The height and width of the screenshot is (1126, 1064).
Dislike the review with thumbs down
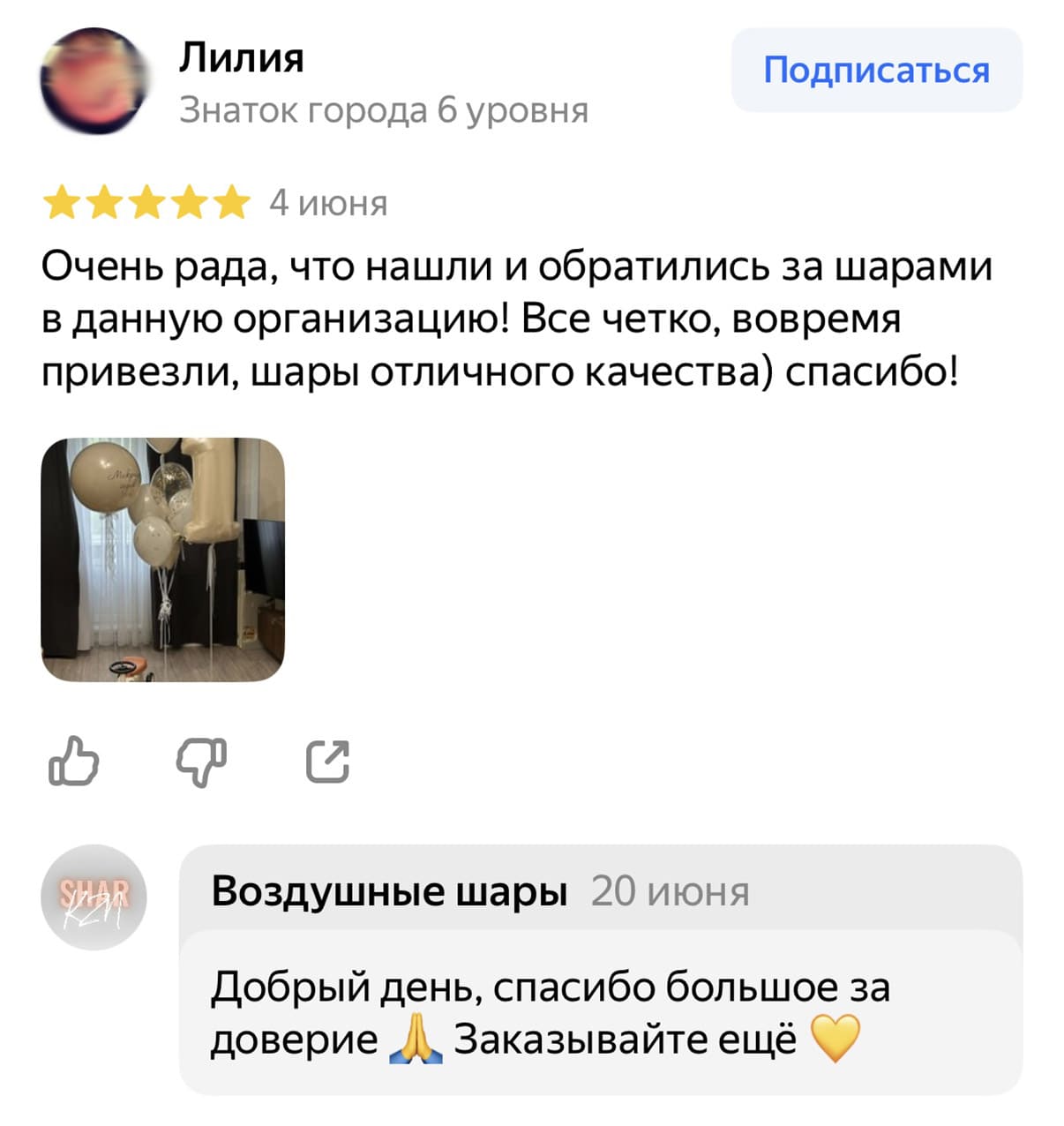tap(201, 761)
